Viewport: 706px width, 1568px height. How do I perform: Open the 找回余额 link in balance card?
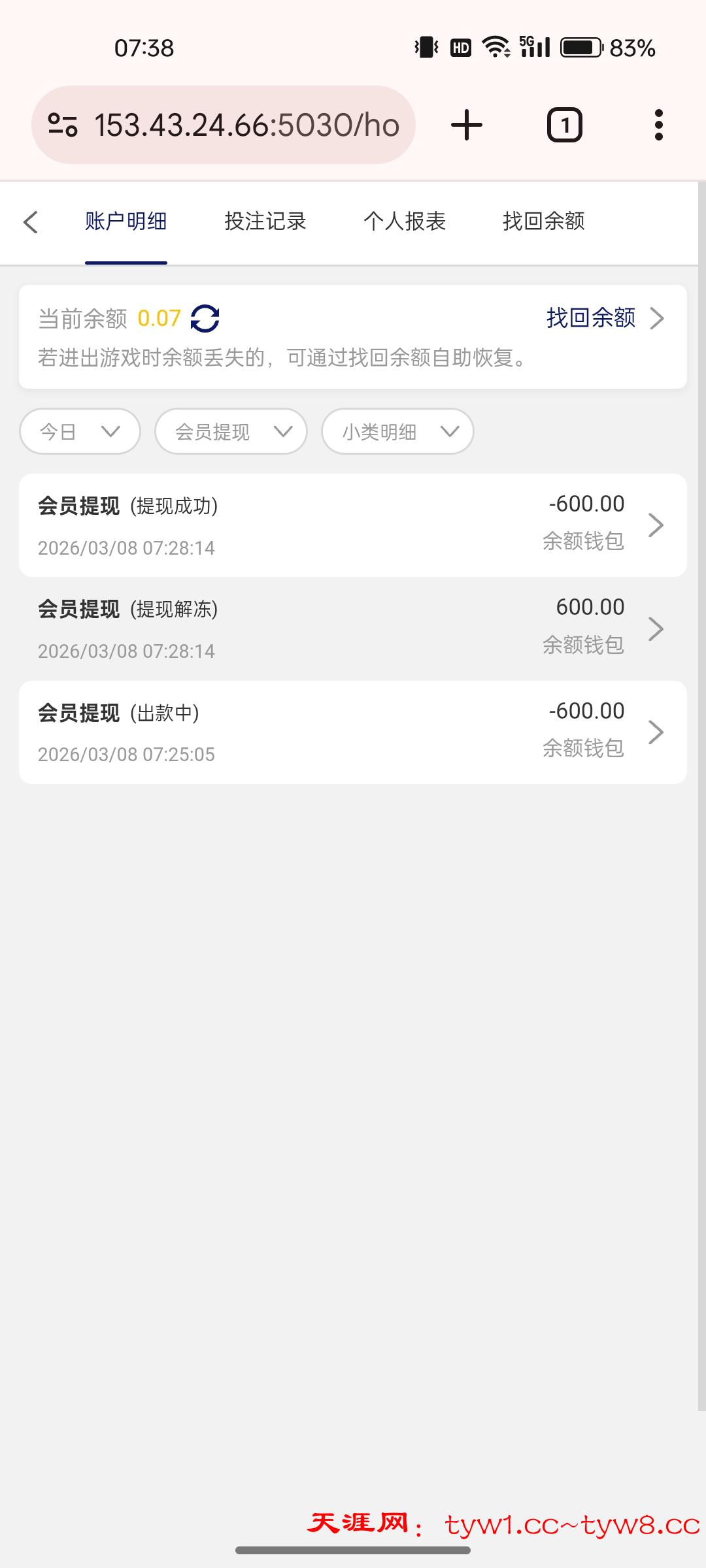coord(604,318)
